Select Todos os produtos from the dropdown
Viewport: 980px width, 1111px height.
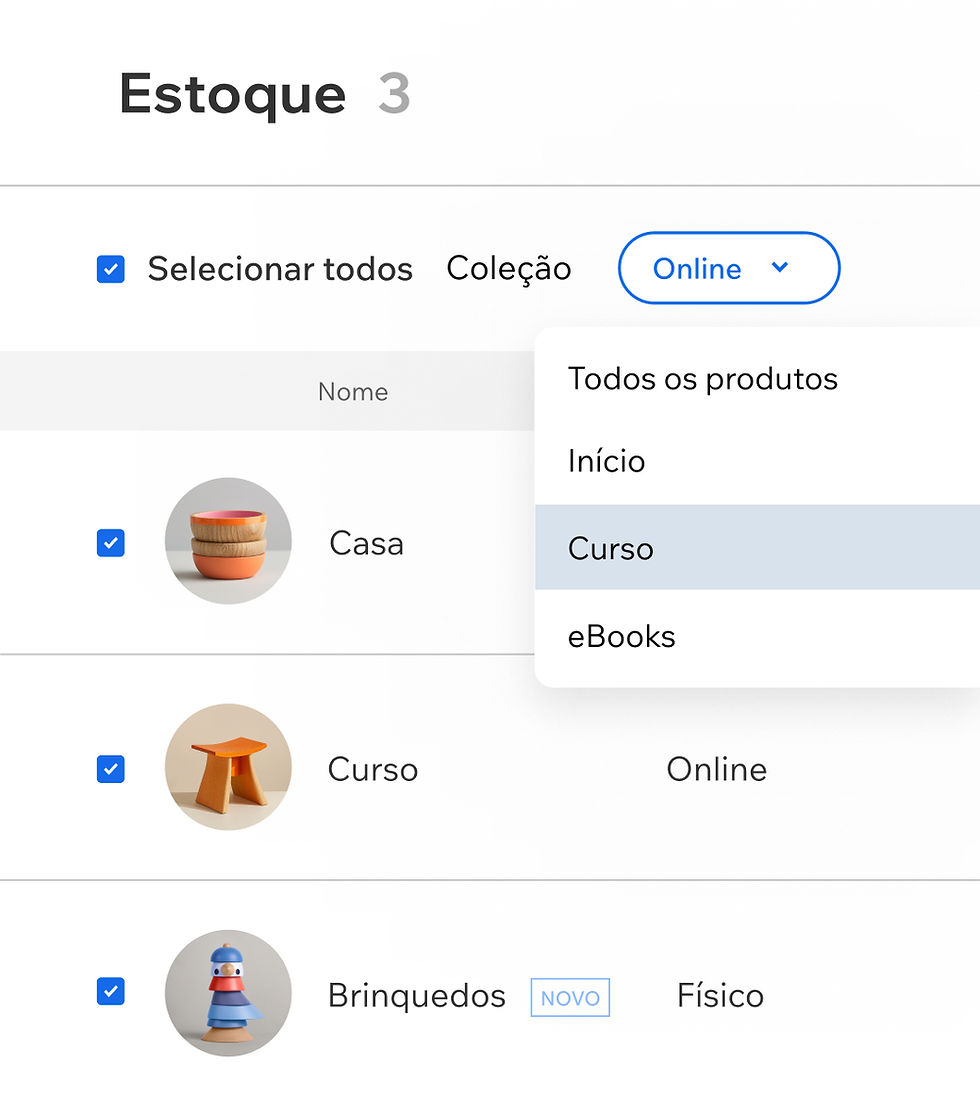point(702,378)
